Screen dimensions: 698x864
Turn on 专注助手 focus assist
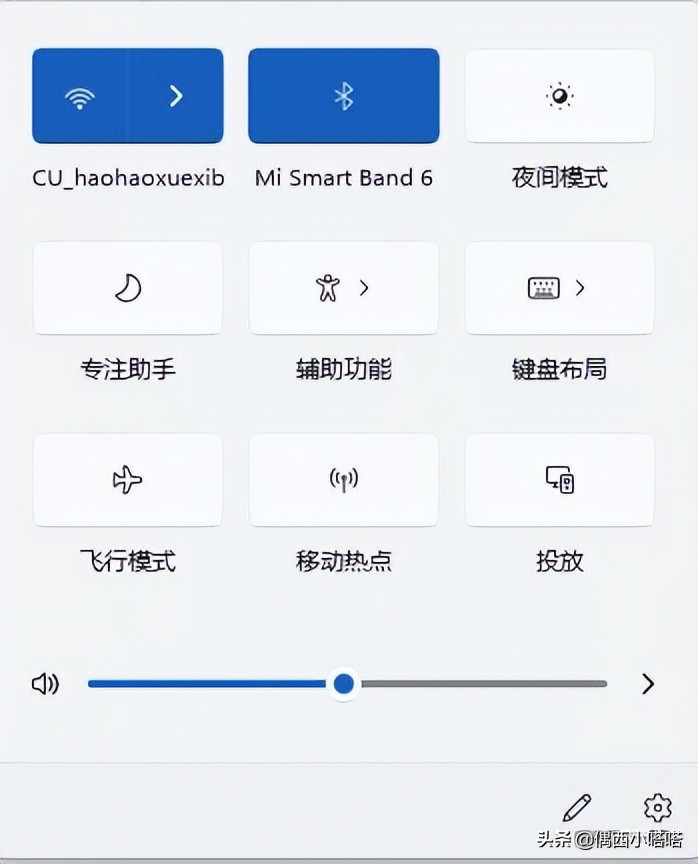coord(127,288)
